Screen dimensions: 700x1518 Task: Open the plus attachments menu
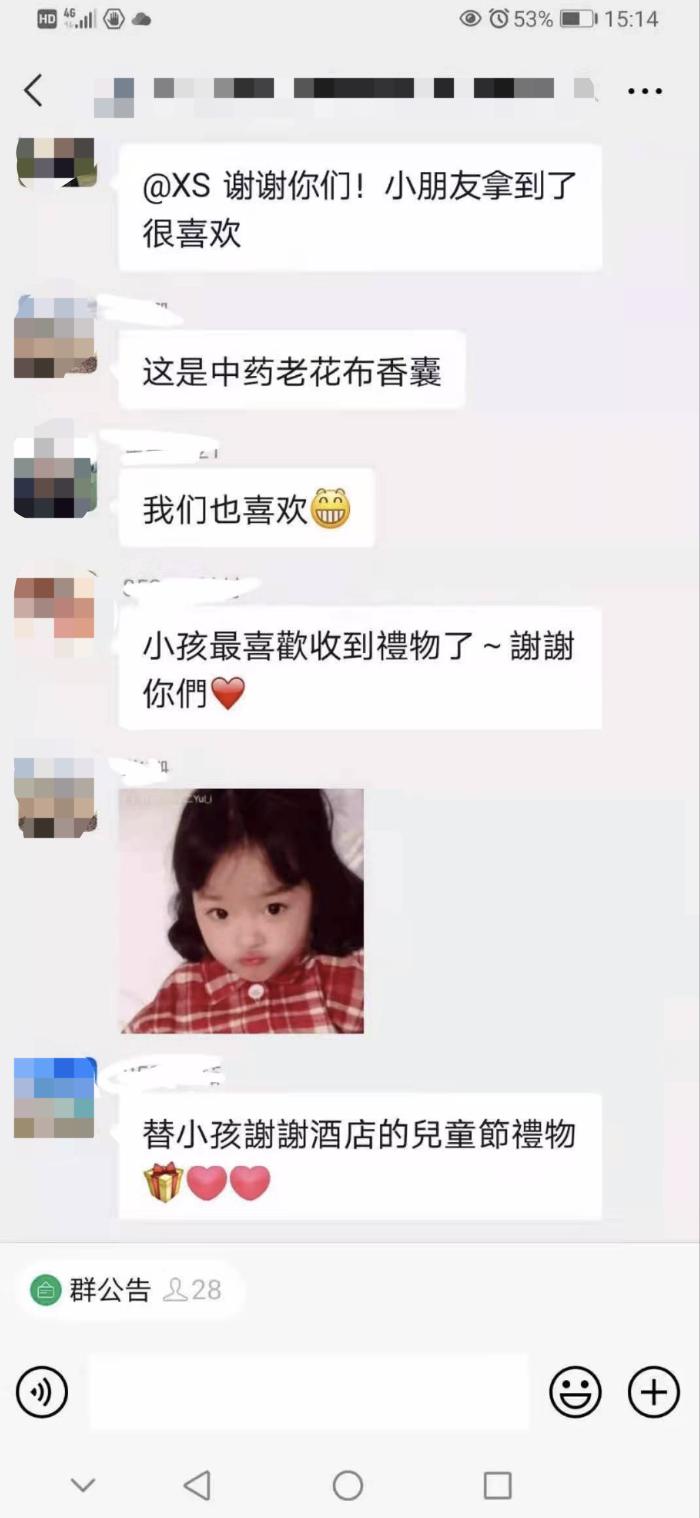click(x=654, y=1391)
